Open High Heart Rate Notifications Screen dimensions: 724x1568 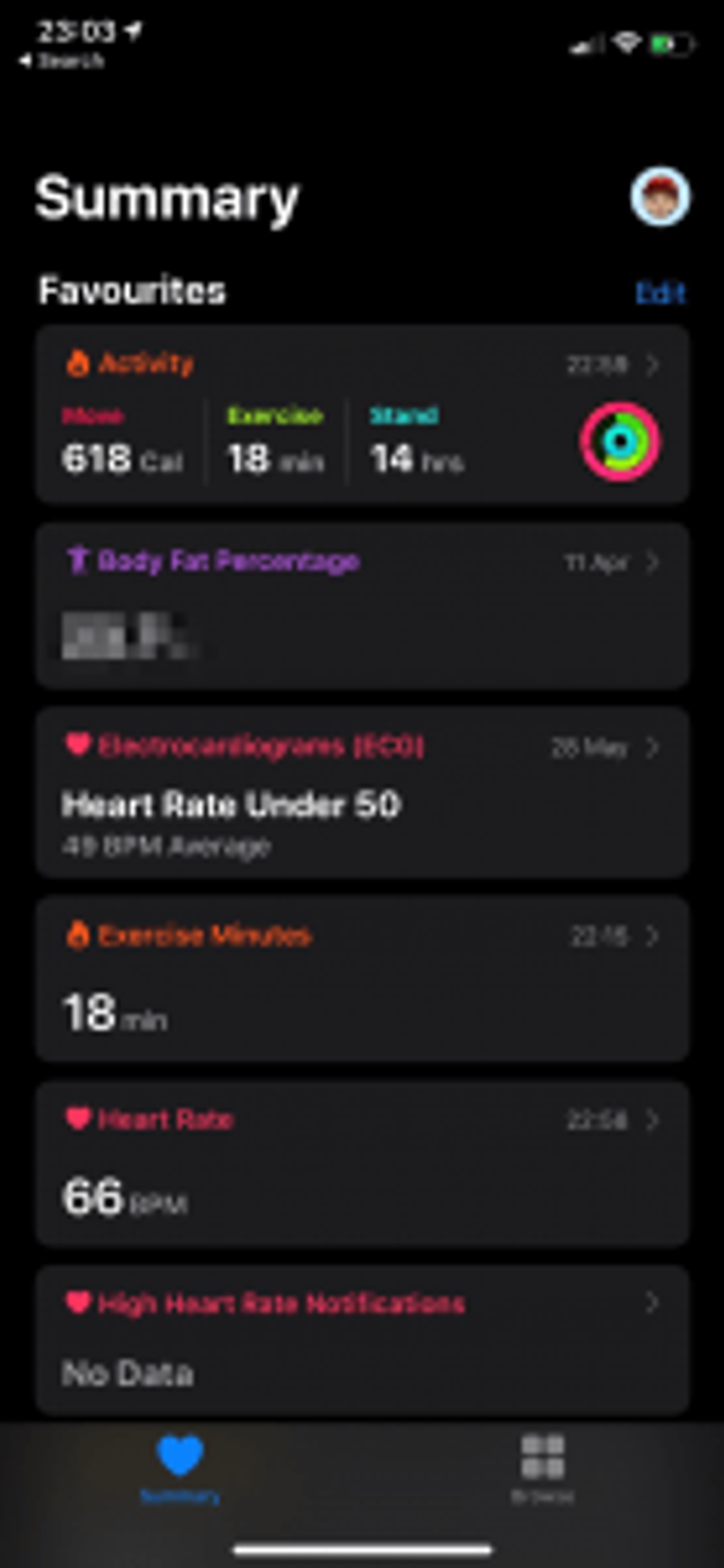point(362,1340)
